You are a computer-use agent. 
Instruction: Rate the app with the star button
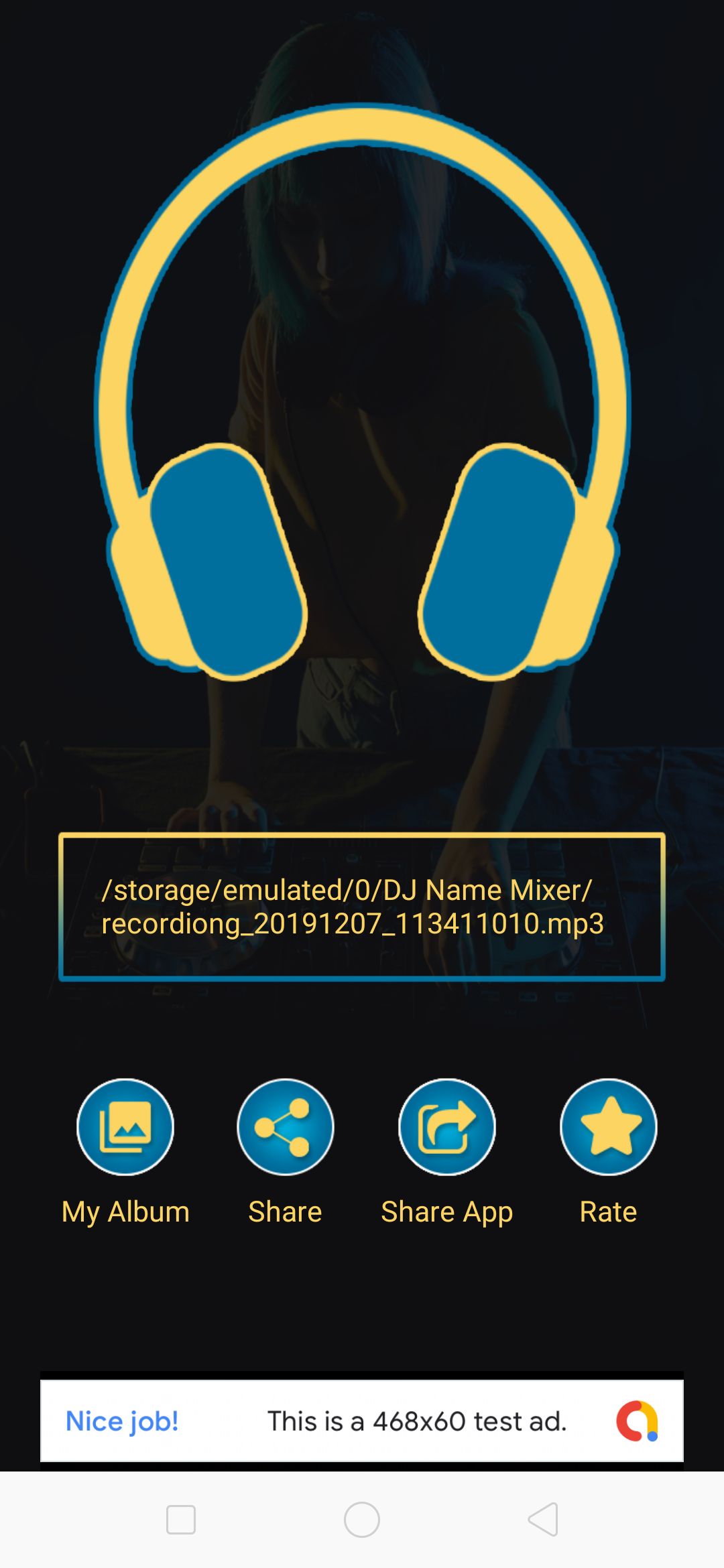click(608, 1126)
